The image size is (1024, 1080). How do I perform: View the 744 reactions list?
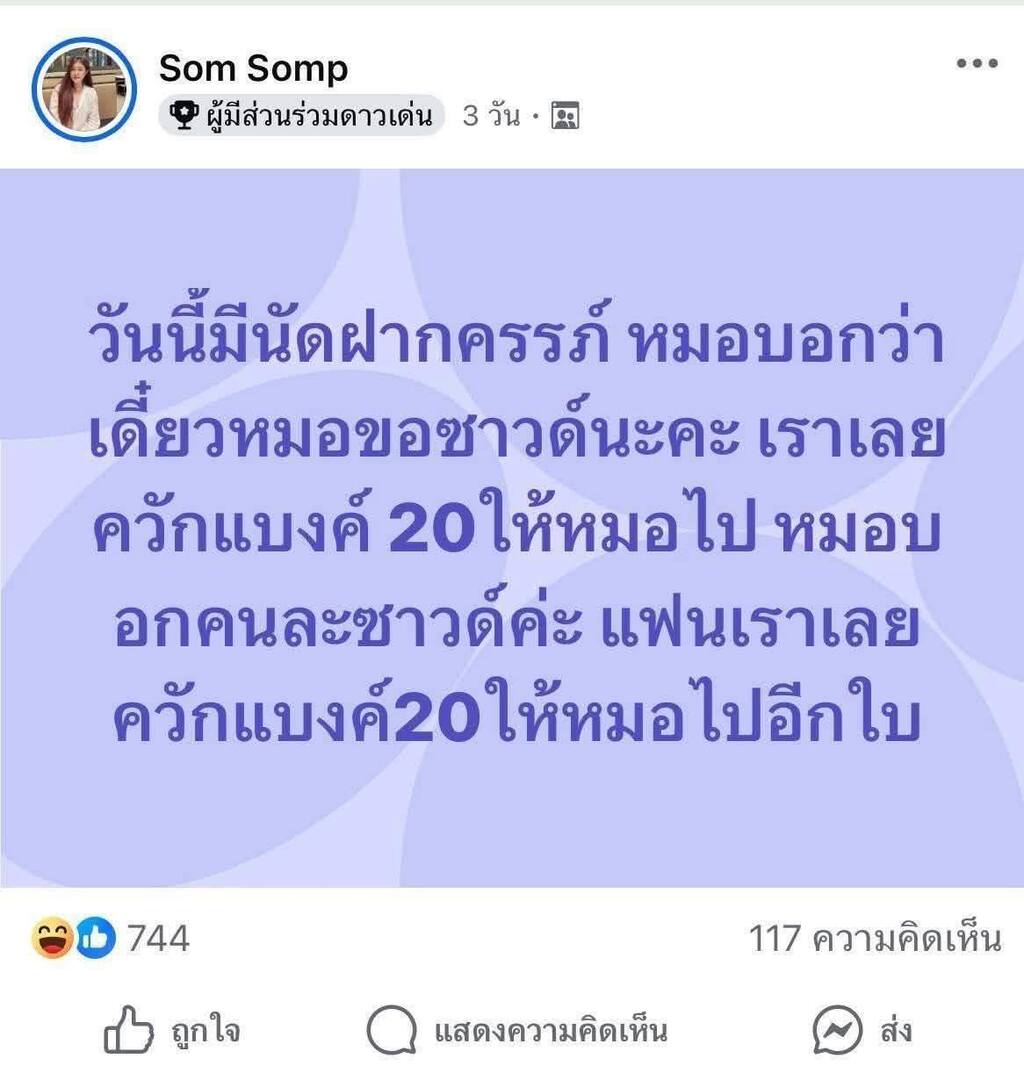[x=110, y=938]
